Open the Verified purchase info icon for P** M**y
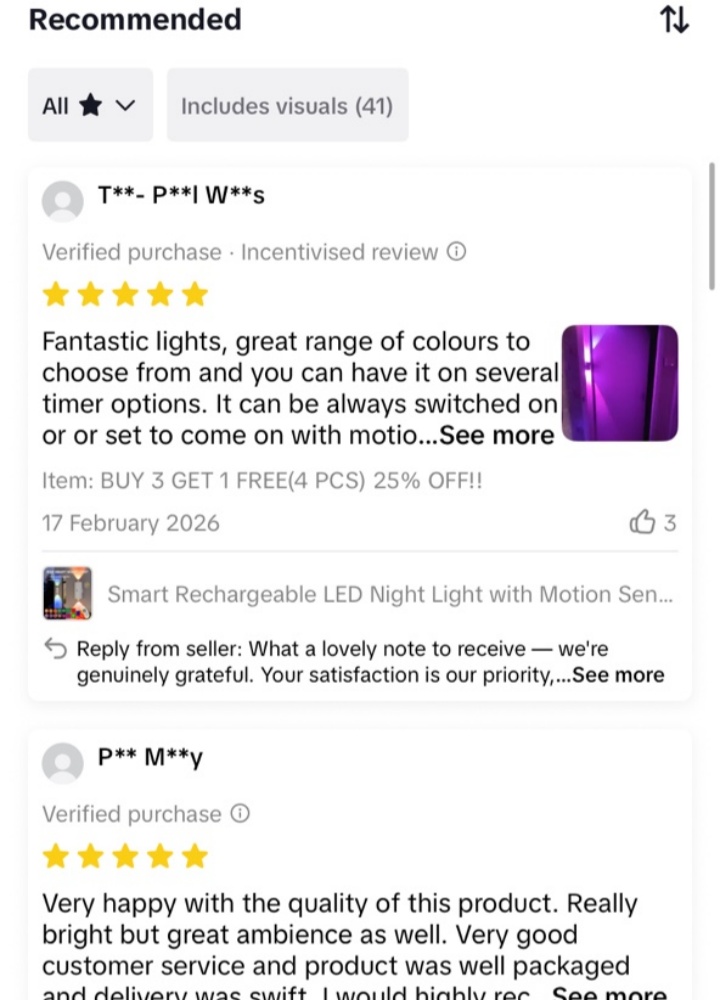The image size is (720, 1000). pyautogui.click(x=240, y=814)
